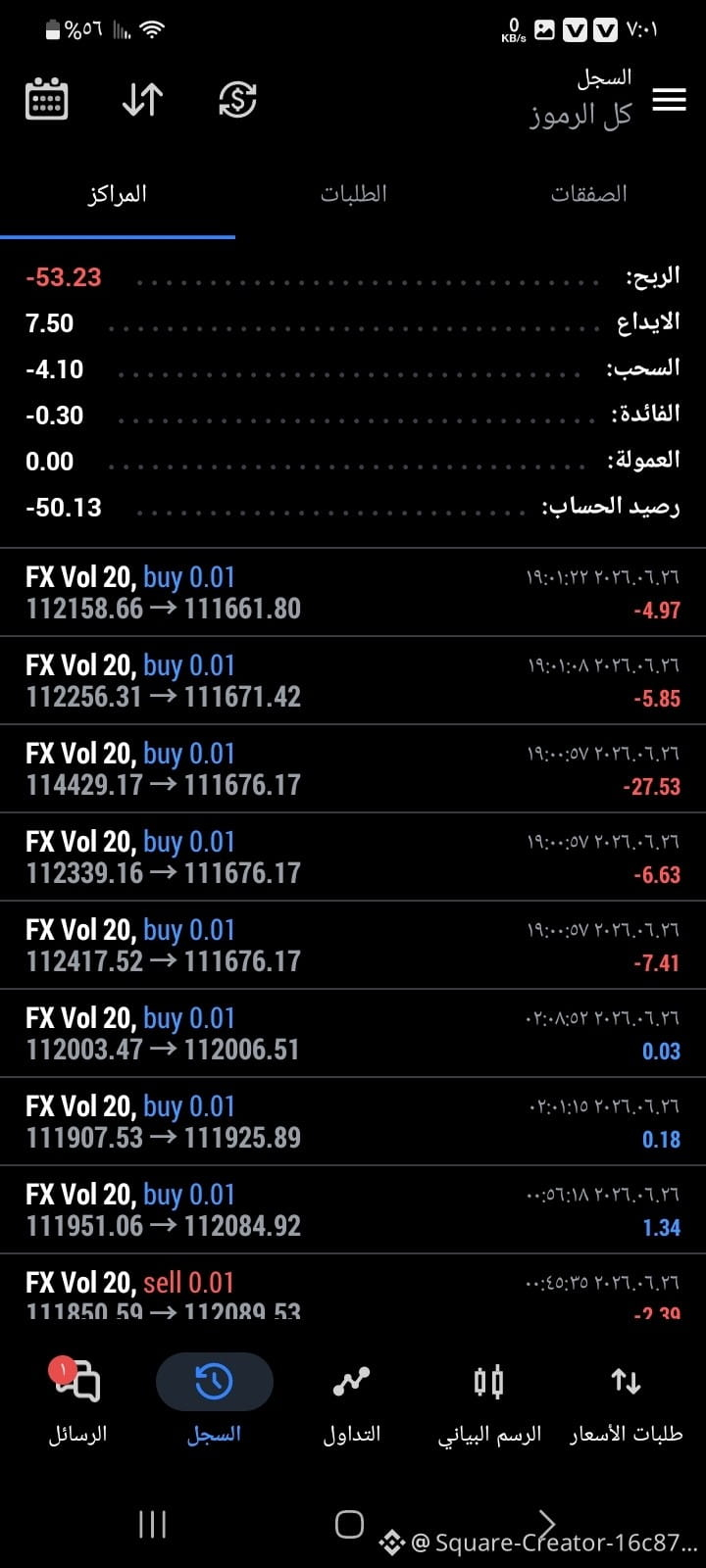Open the position with profit 1.34

point(353,1210)
